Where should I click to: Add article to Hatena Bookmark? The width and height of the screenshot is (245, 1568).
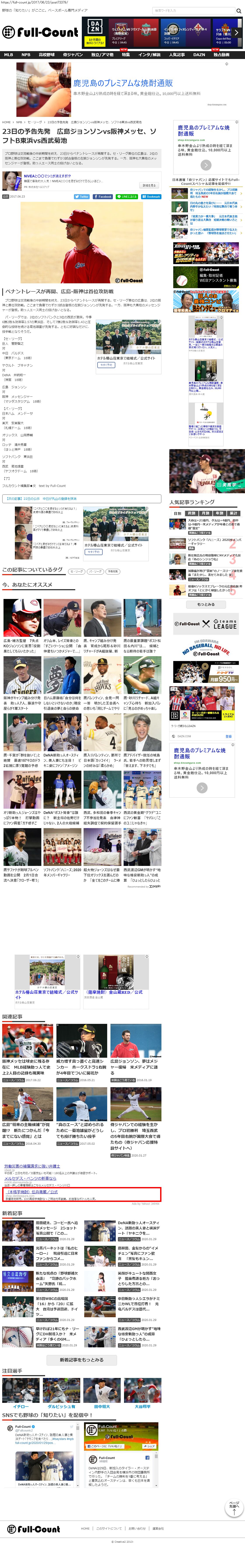click(151, 197)
